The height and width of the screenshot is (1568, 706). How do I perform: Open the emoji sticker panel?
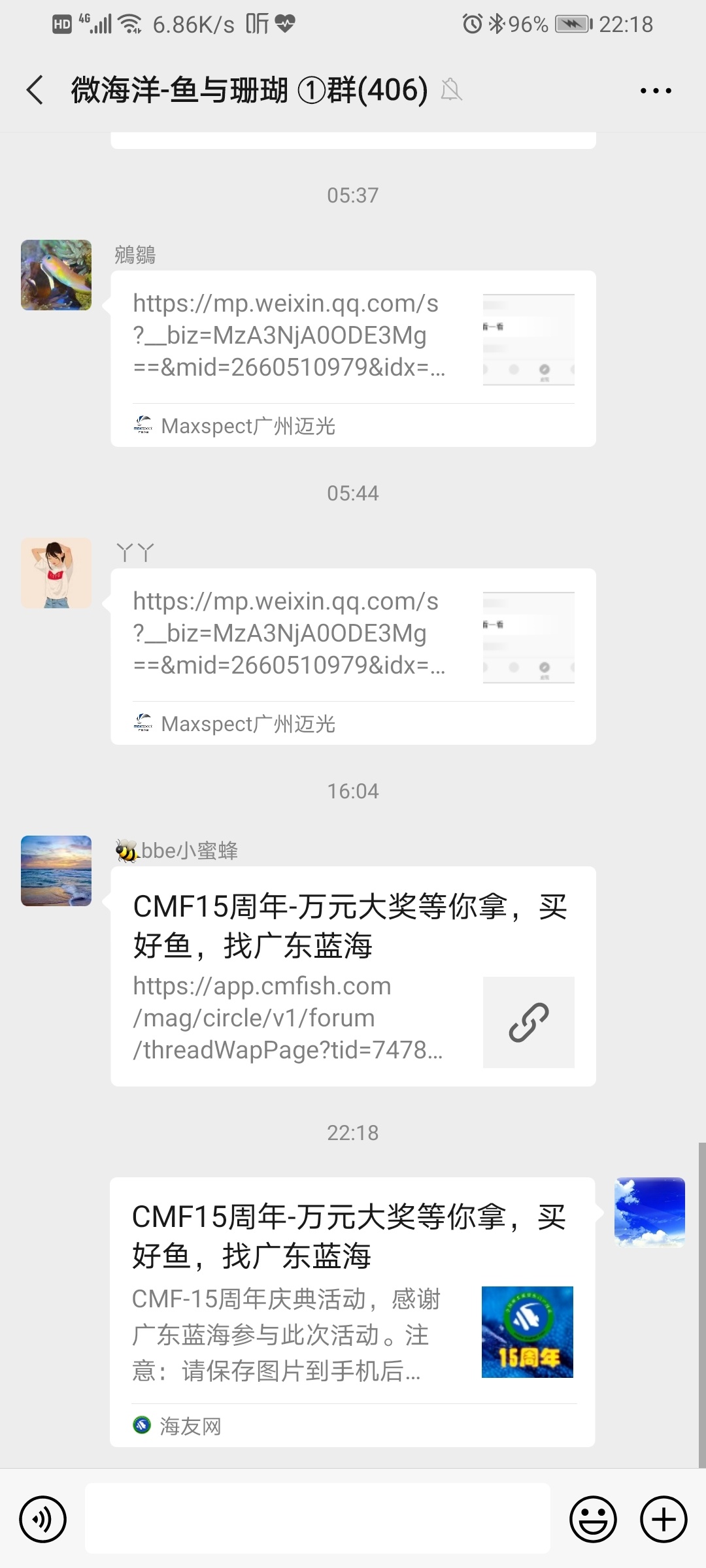593,1519
